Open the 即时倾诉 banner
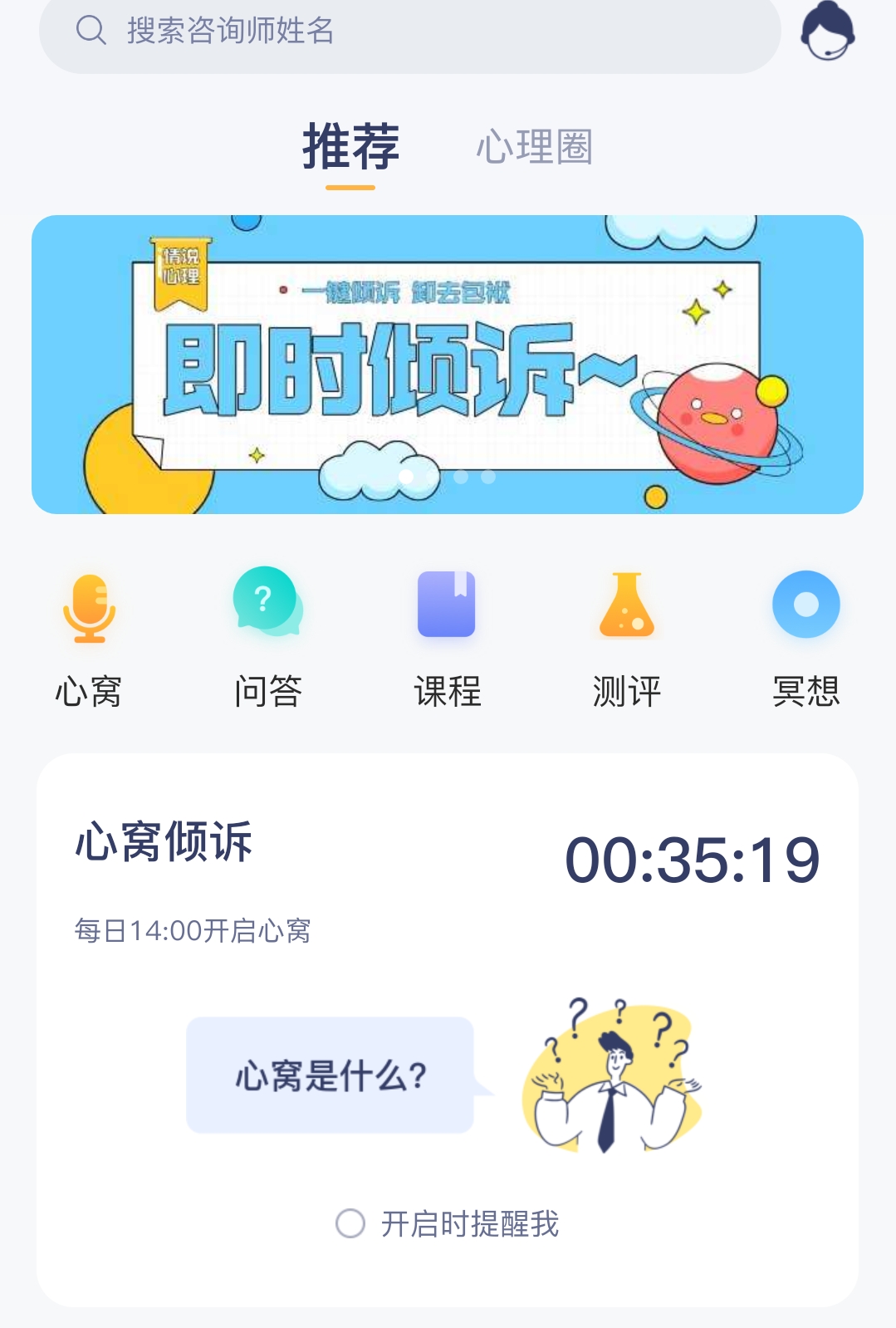Screen dimensions: 896x1328 coord(447,365)
